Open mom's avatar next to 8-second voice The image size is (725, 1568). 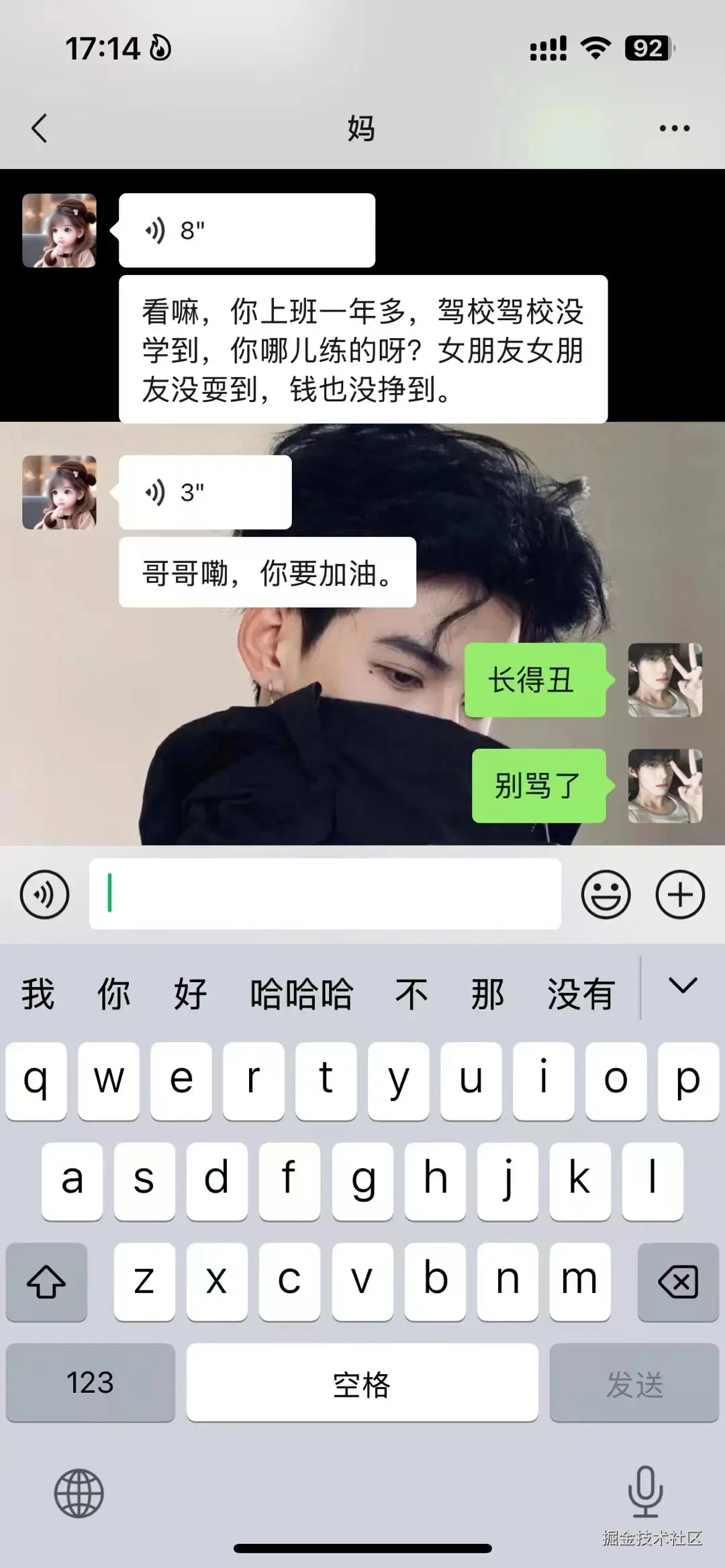(x=59, y=230)
